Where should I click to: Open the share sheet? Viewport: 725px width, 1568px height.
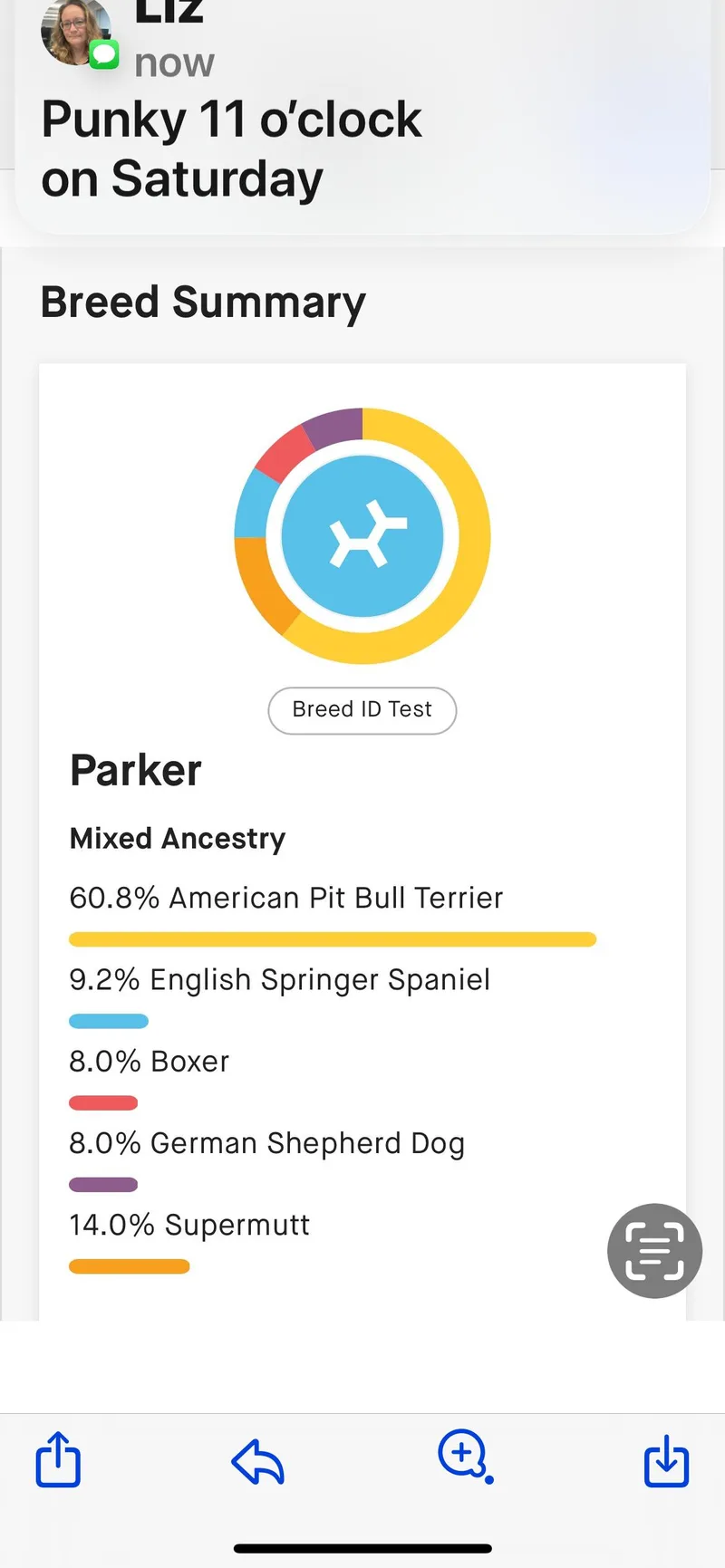point(59,1459)
